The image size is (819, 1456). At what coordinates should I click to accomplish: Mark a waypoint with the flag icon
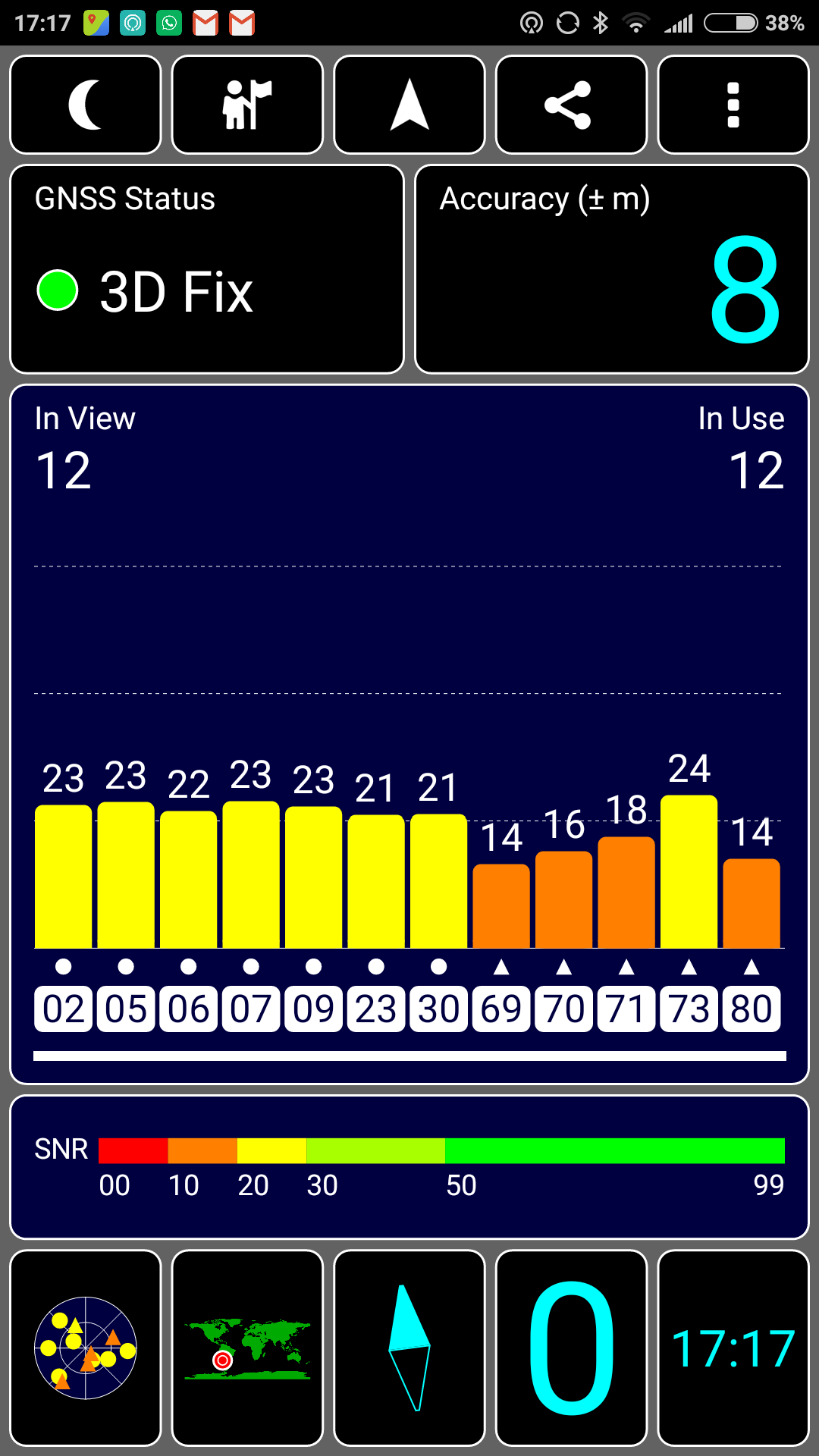247,105
